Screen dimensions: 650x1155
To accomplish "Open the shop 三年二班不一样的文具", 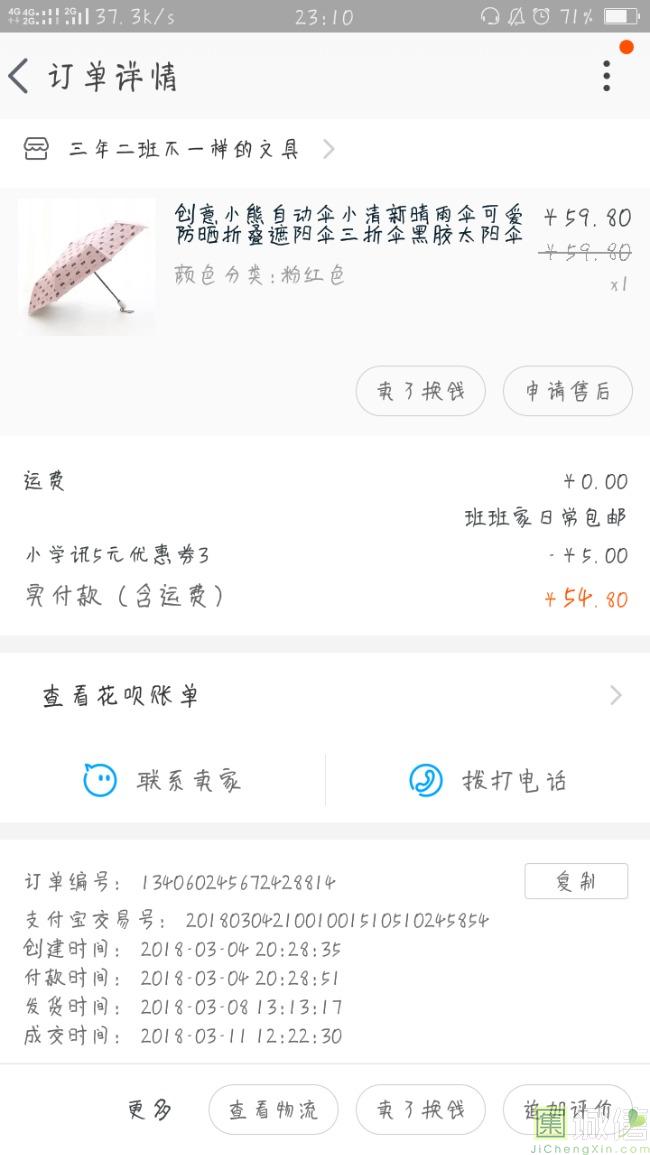I will pos(180,150).
